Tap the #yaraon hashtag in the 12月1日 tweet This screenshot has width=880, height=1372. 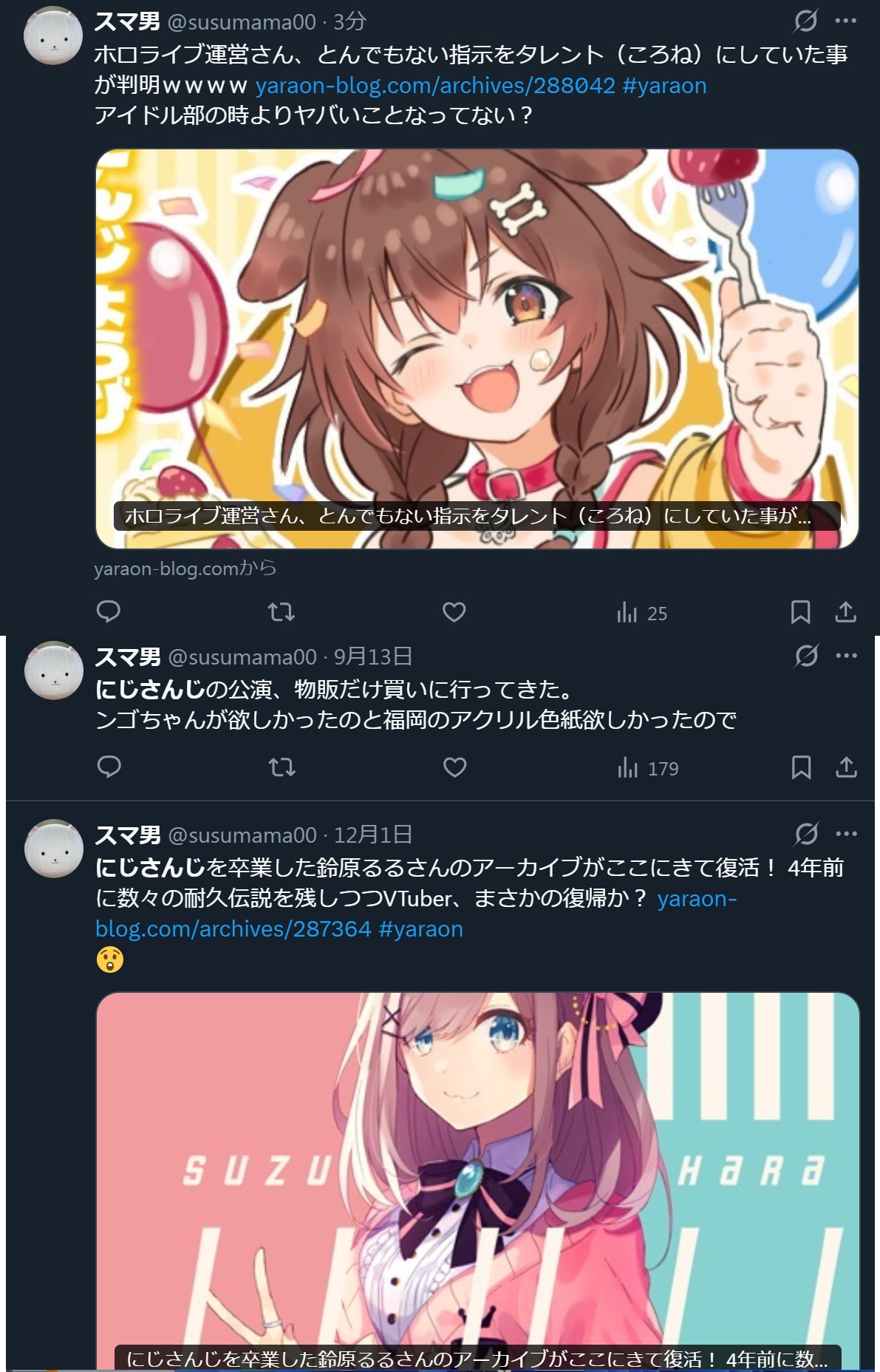[x=420, y=929]
